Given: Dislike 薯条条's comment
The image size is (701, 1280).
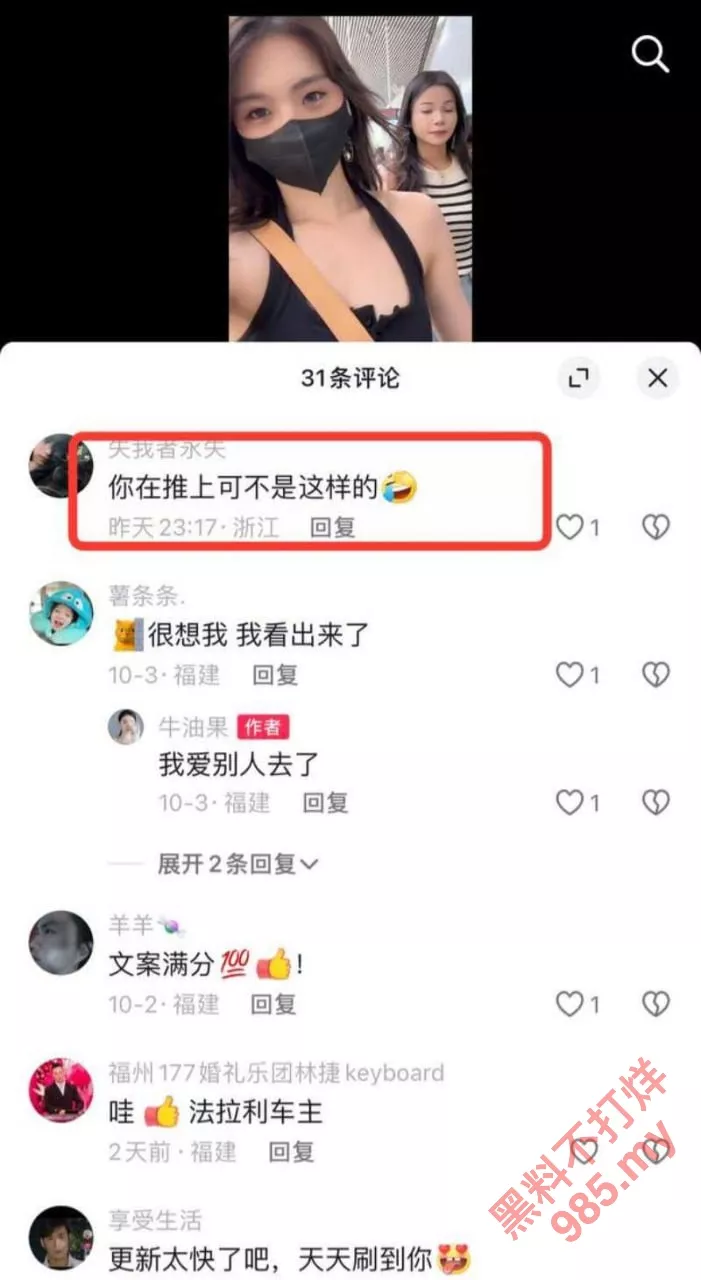Looking at the screenshot, I should 655,675.
